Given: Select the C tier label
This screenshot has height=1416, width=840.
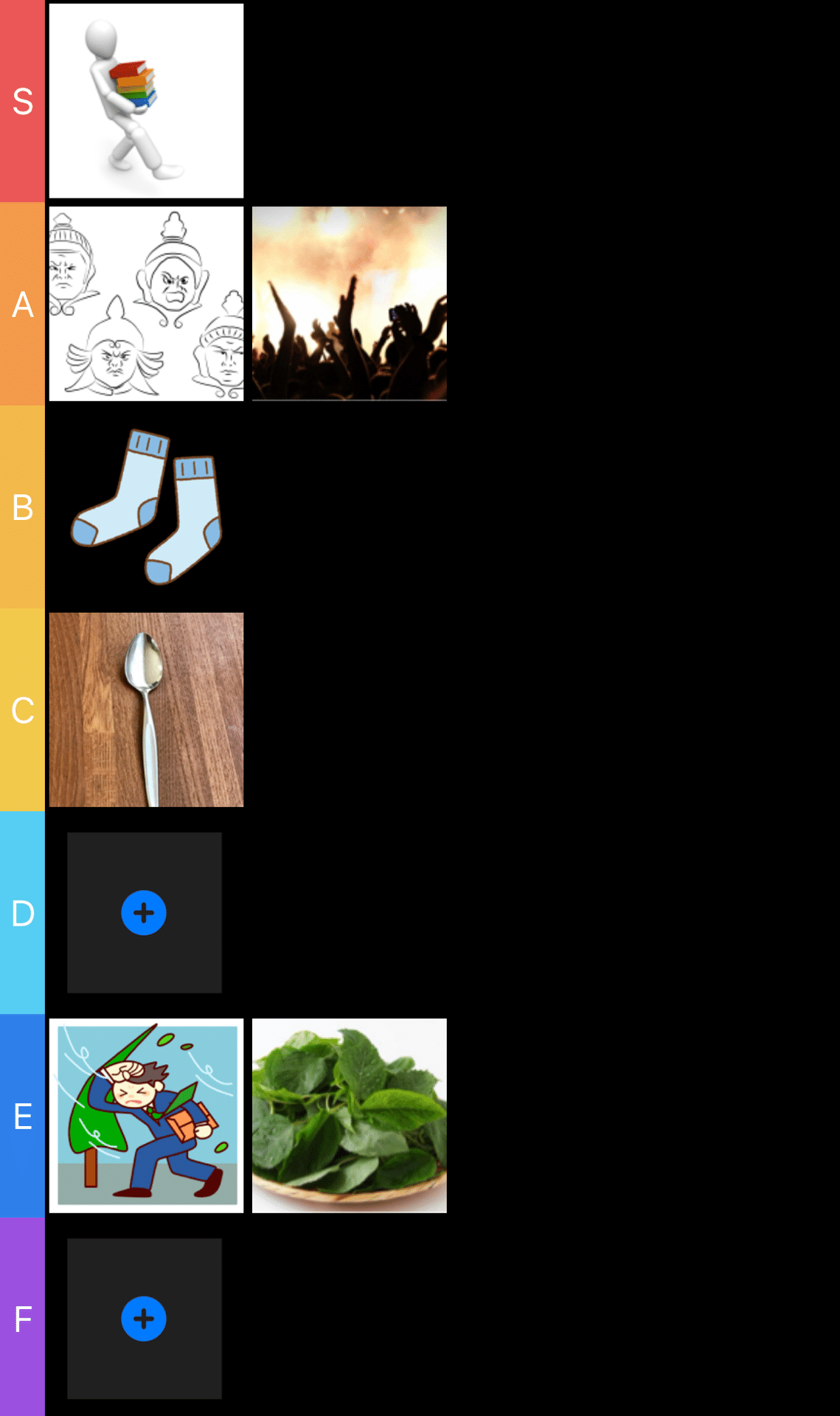Looking at the screenshot, I should point(22,709).
